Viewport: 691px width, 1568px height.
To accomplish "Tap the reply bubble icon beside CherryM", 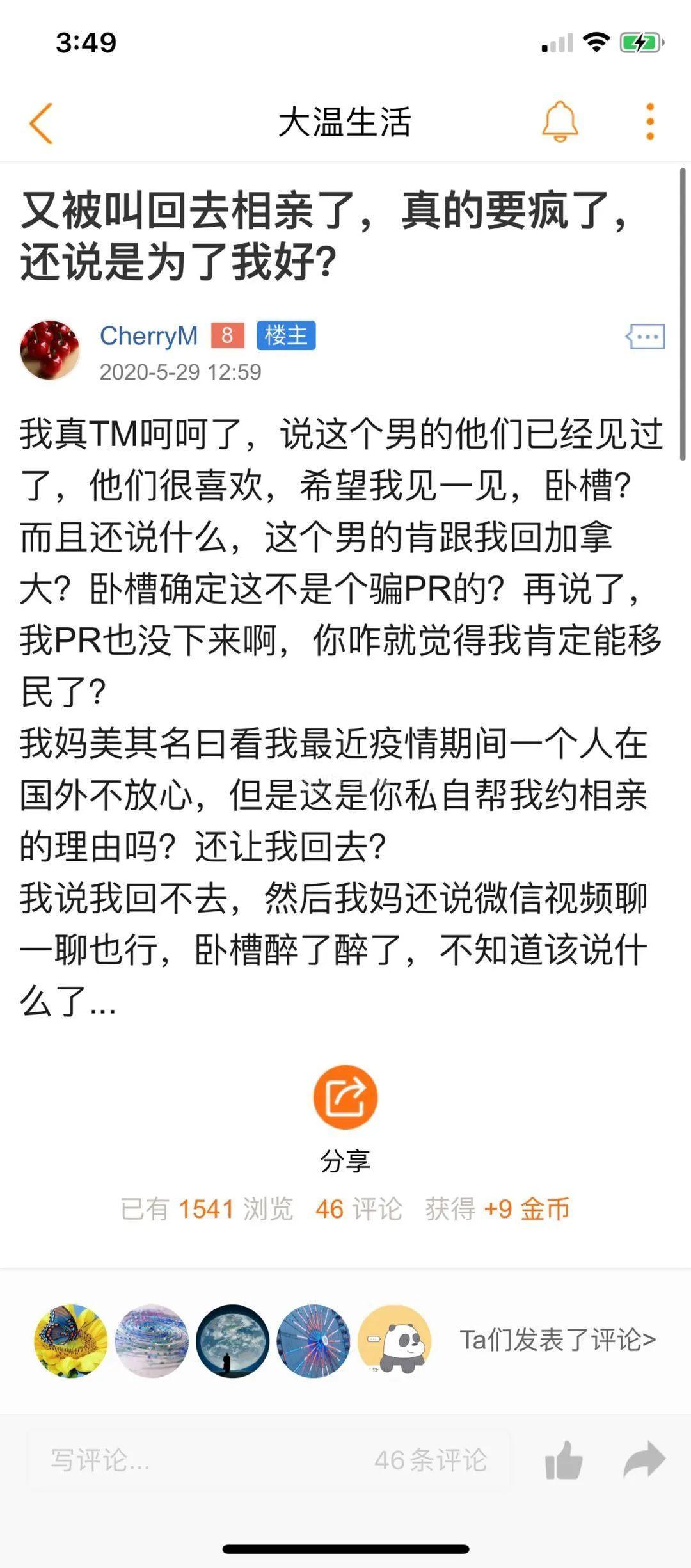I will [645, 337].
